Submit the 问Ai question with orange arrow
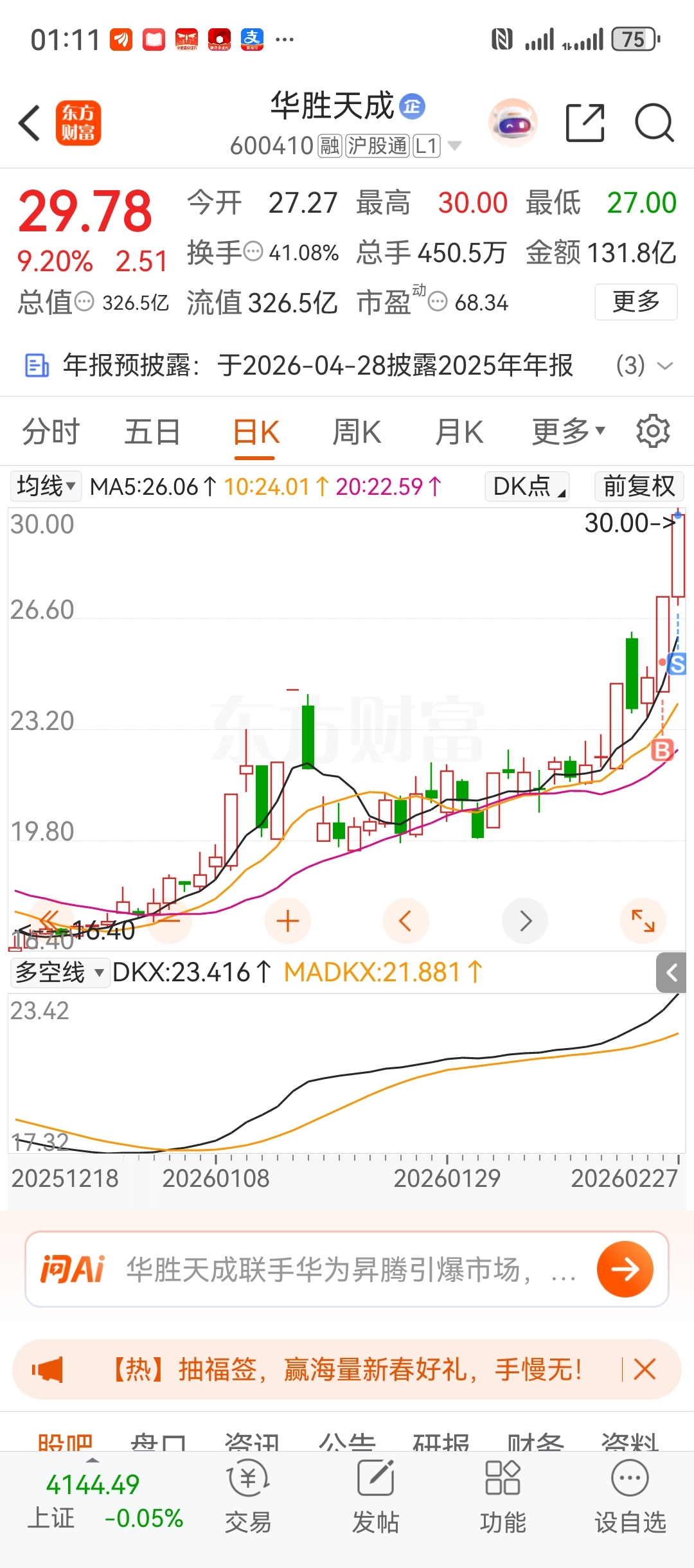 pos(625,1269)
